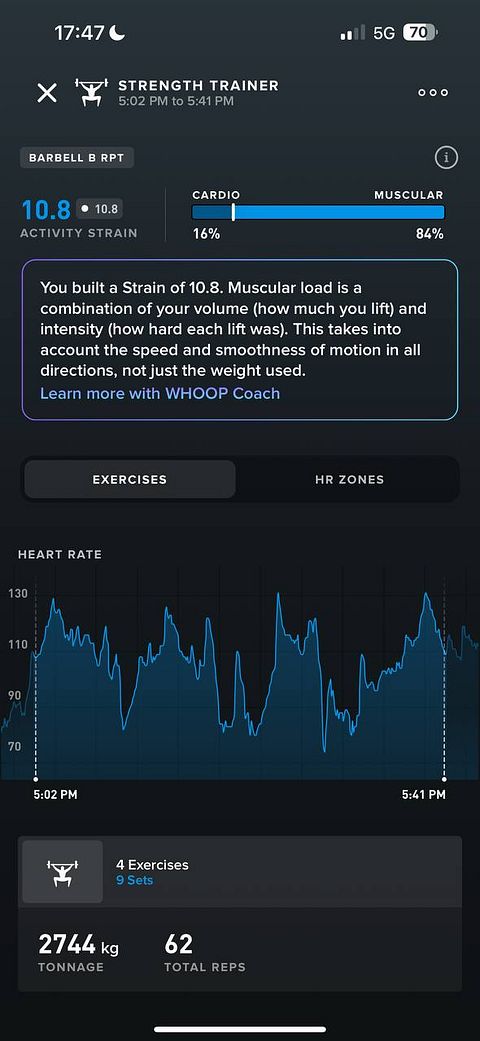
Task: Switch to the HR Zones segment
Action: click(349, 479)
